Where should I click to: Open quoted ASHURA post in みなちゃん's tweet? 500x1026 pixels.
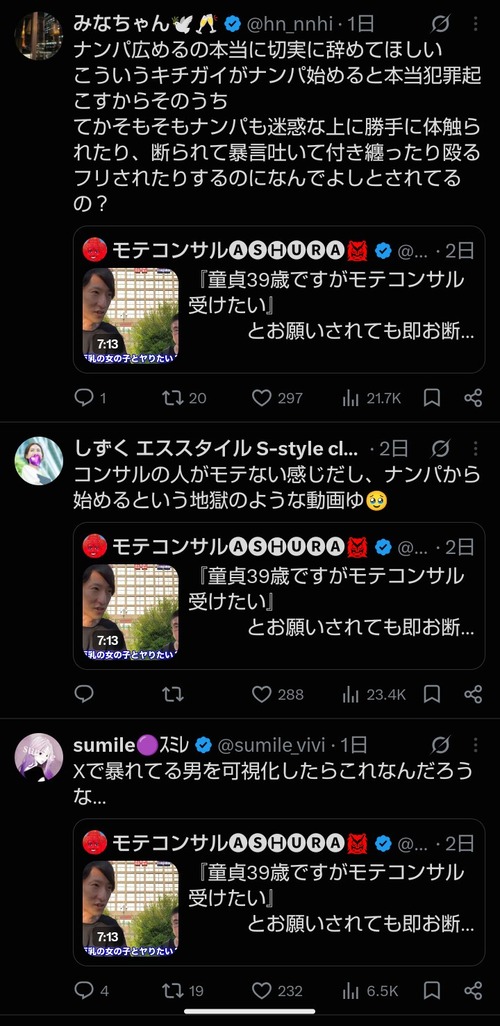(279, 300)
